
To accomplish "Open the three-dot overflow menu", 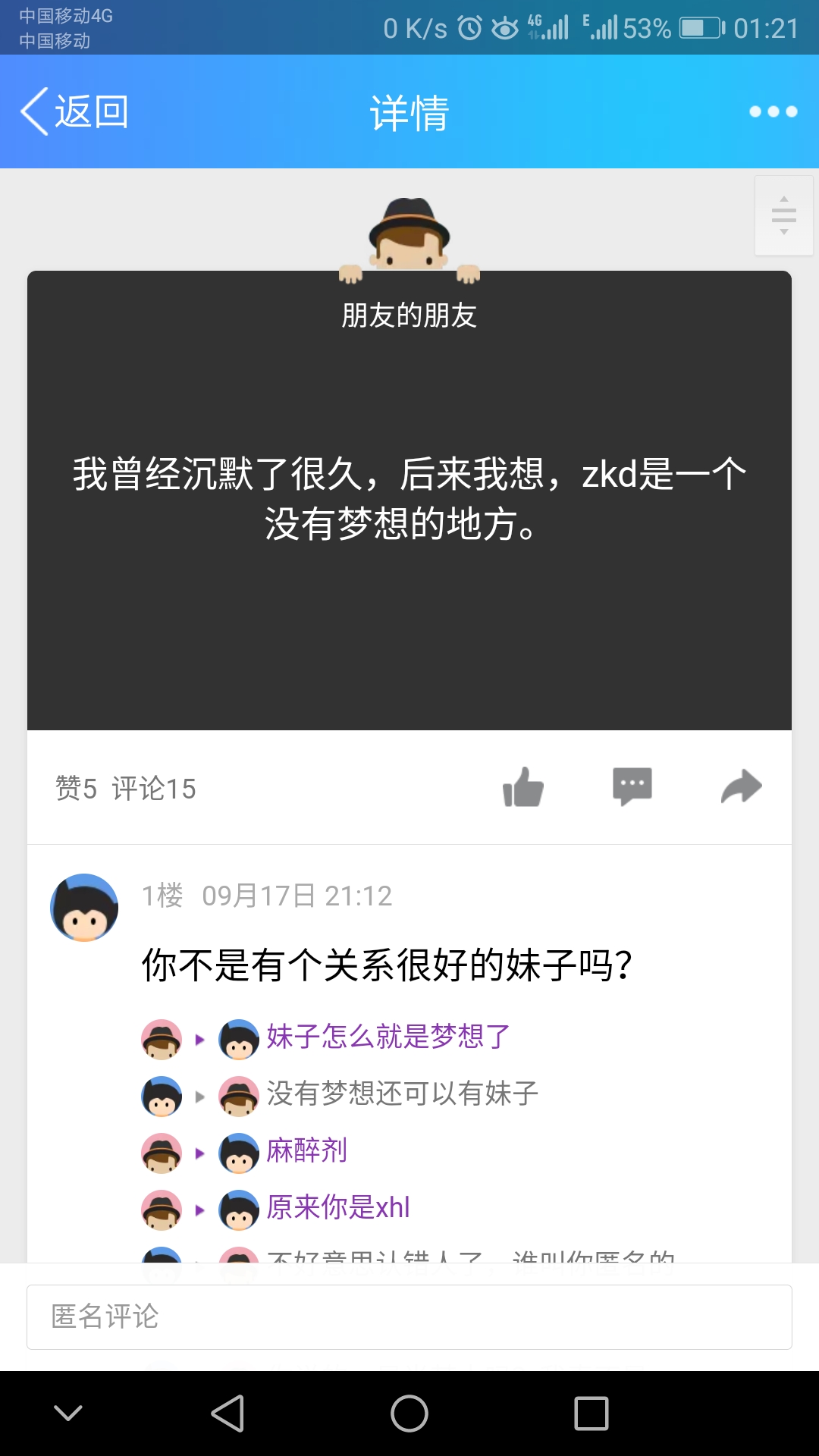I will click(x=773, y=111).
